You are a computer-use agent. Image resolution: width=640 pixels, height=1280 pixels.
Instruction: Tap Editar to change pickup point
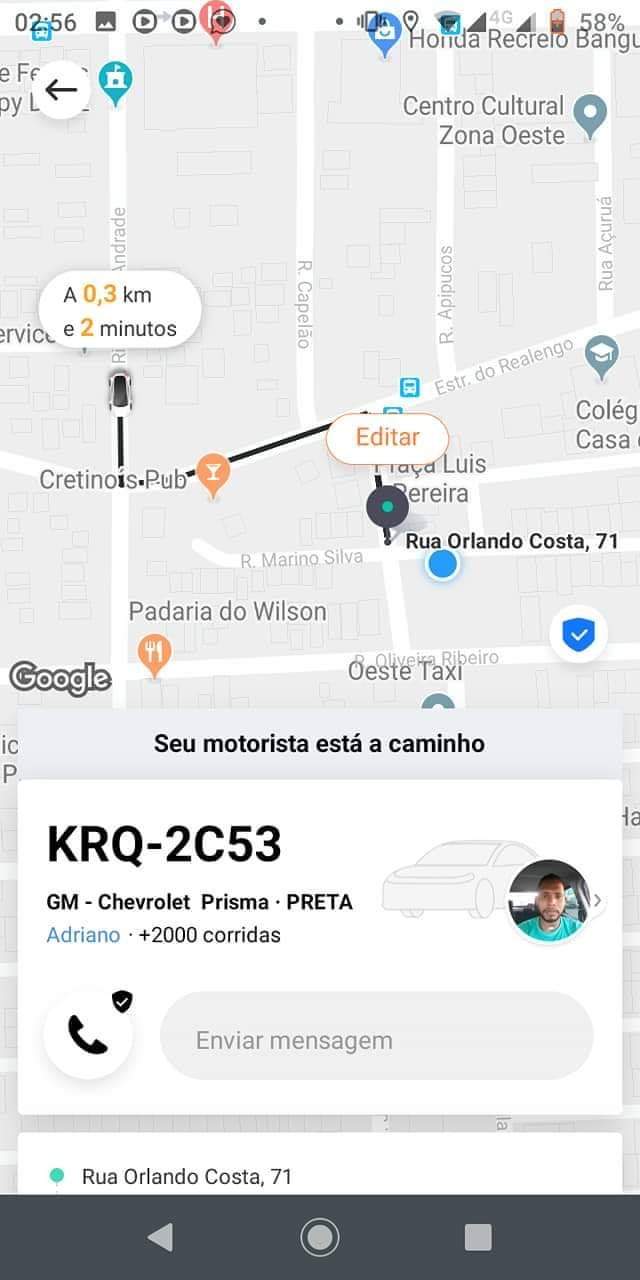point(387,438)
